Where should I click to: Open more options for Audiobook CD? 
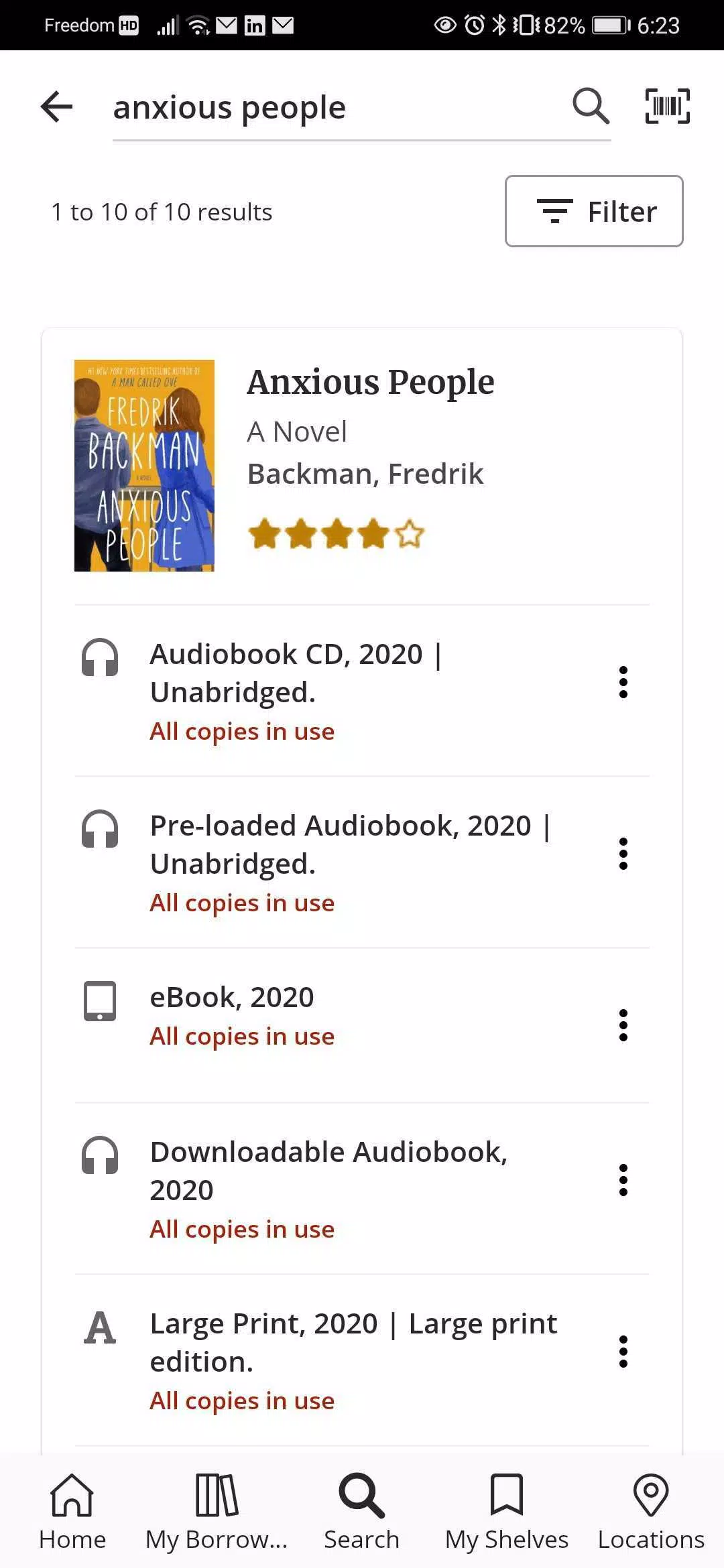(x=623, y=682)
